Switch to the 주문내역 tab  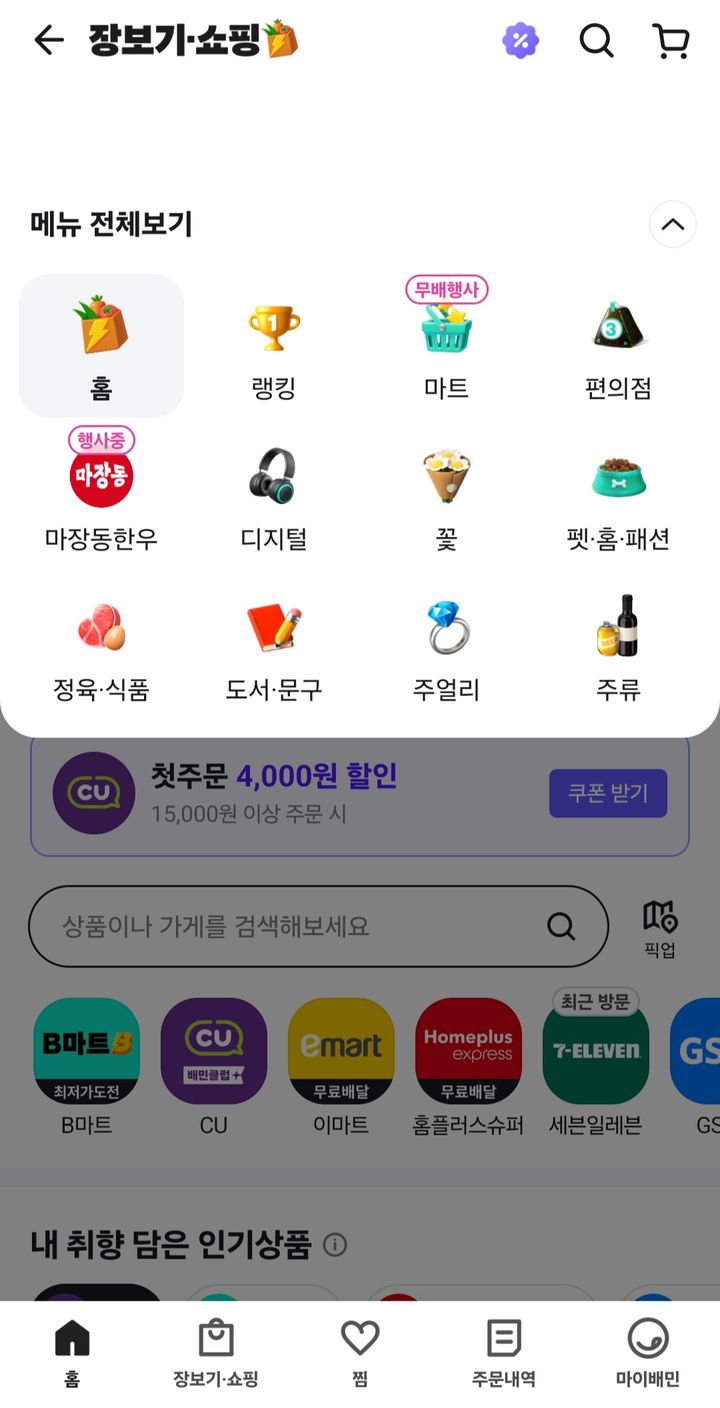(503, 1348)
